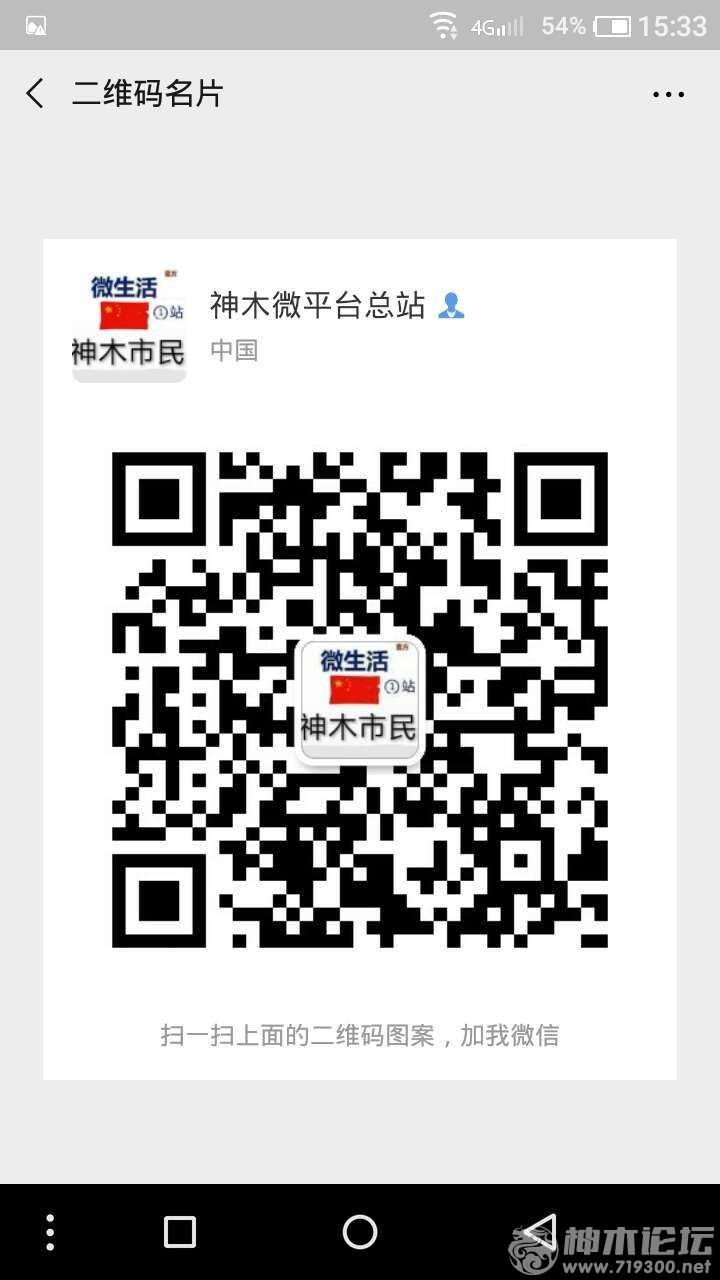
Task: Tap the navigation bar's three-dot menu
Action: click(x=50, y=1232)
